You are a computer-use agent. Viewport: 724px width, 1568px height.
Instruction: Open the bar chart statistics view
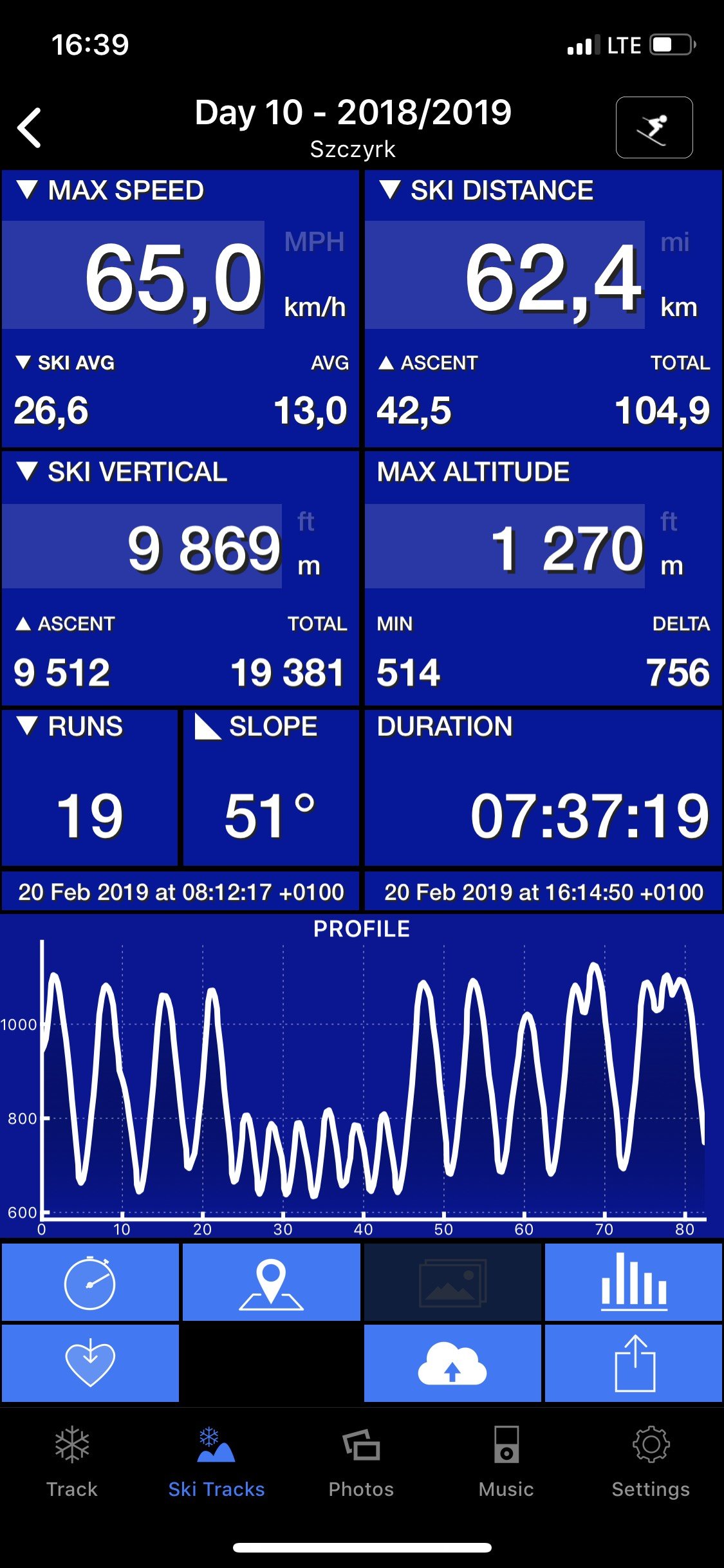point(633,1282)
